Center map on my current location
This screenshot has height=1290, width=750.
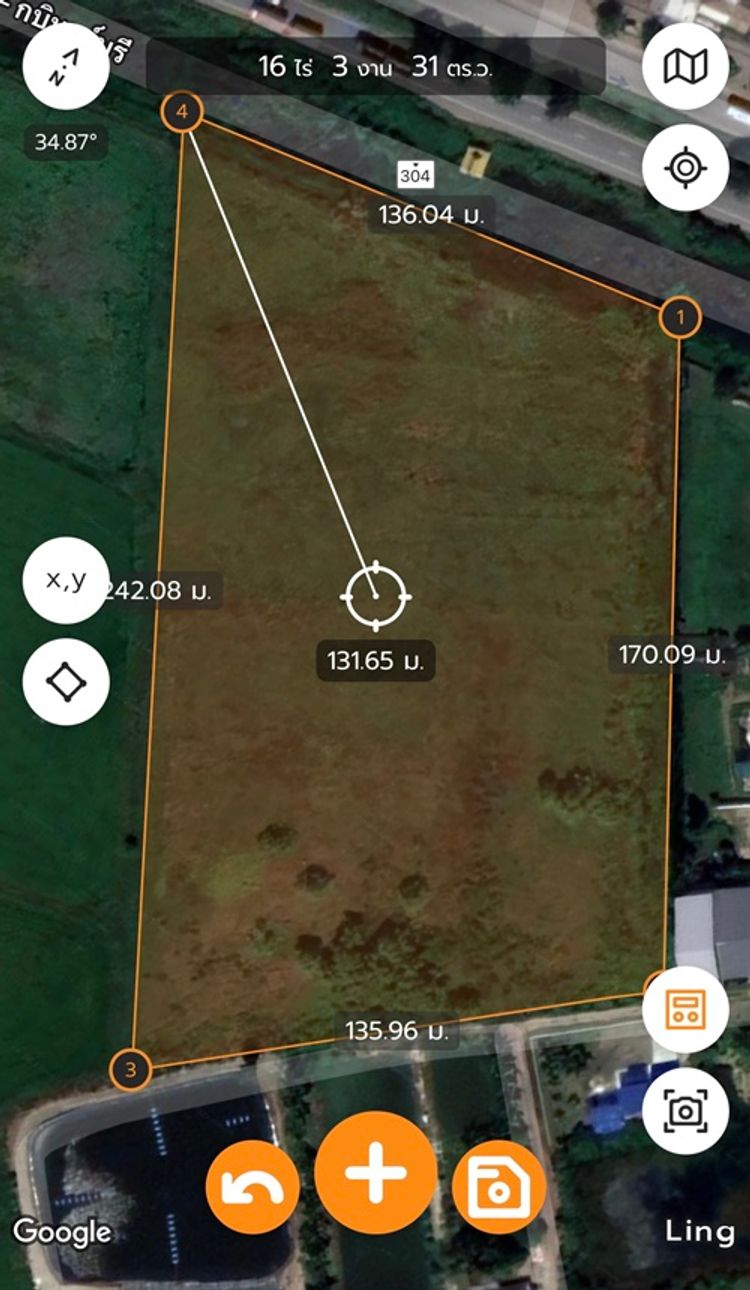[x=685, y=167]
